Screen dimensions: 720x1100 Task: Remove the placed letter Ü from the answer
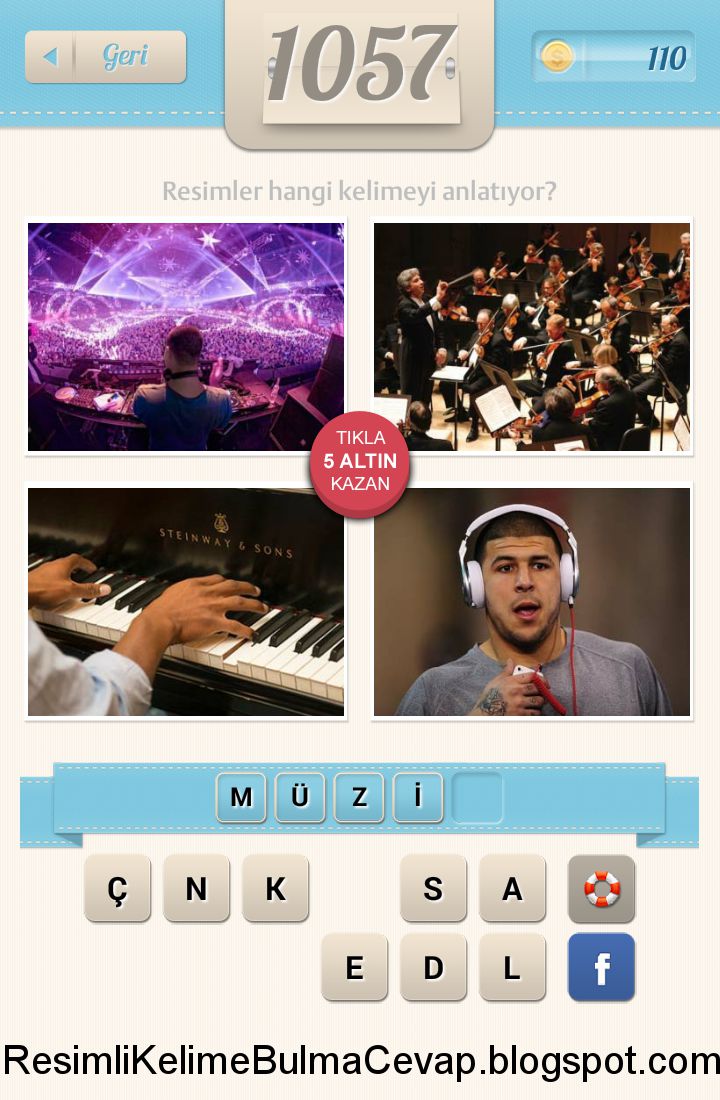(x=300, y=797)
